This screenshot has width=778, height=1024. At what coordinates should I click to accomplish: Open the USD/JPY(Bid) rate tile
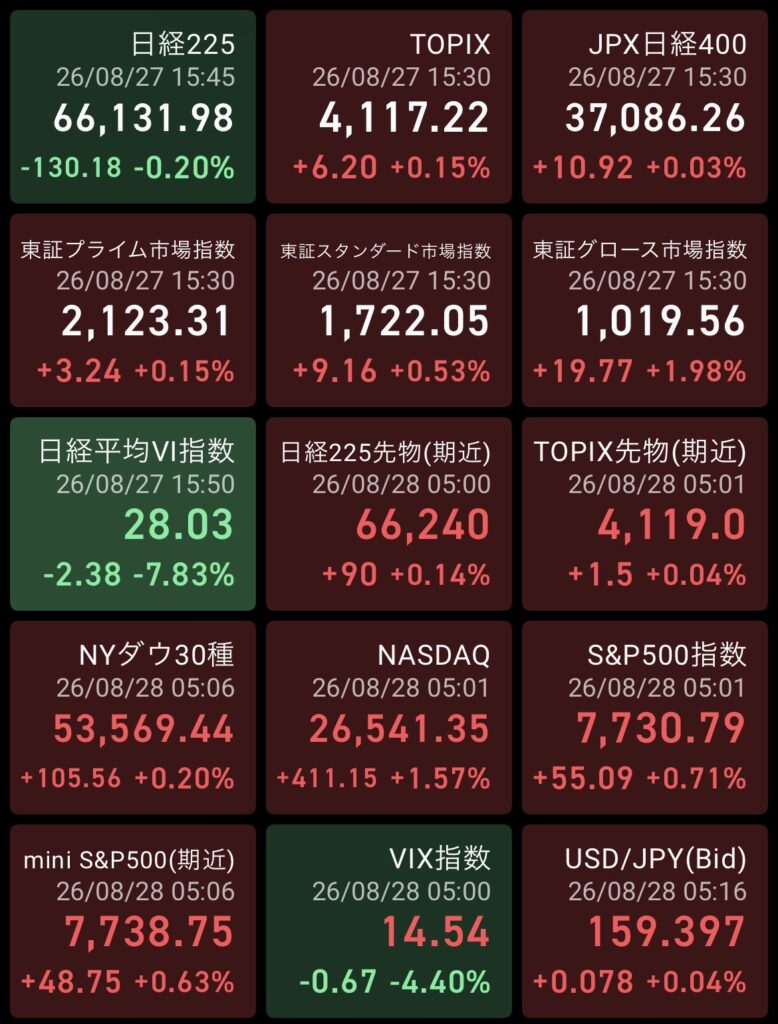[x=645, y=921]
